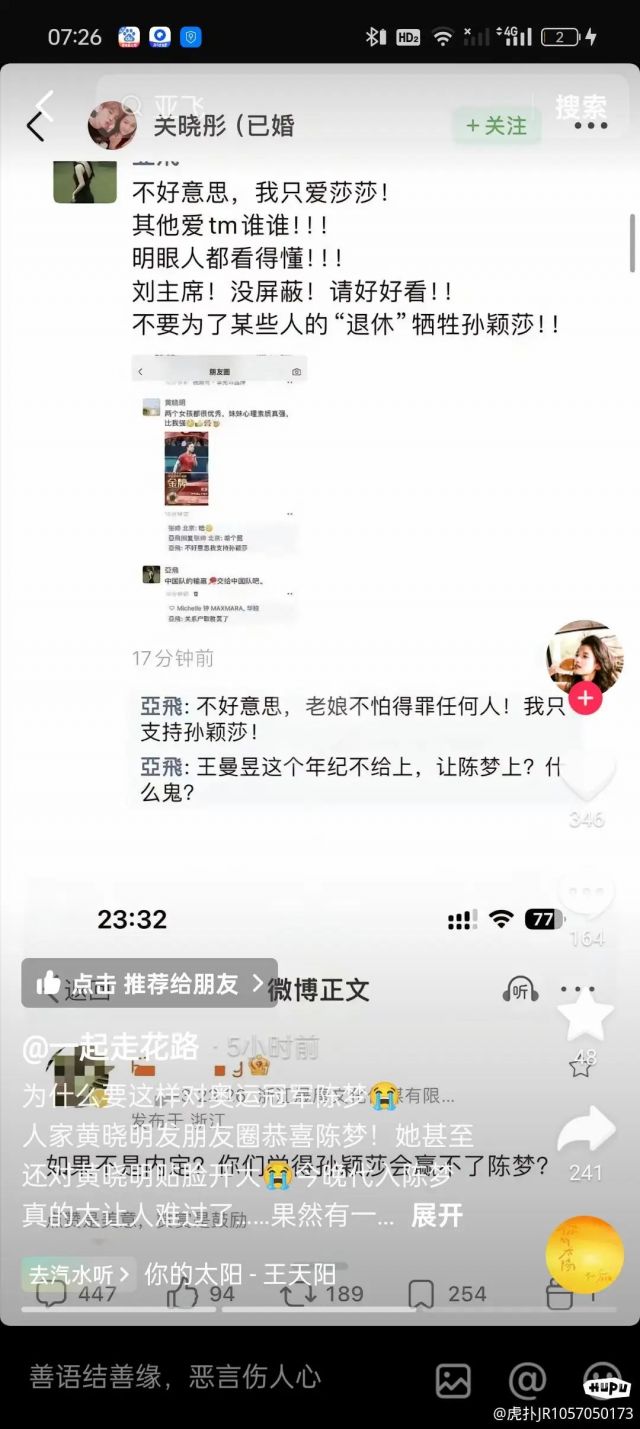Attach an image to the comment
The image size is (640, 1429).
click(453, 1380)
